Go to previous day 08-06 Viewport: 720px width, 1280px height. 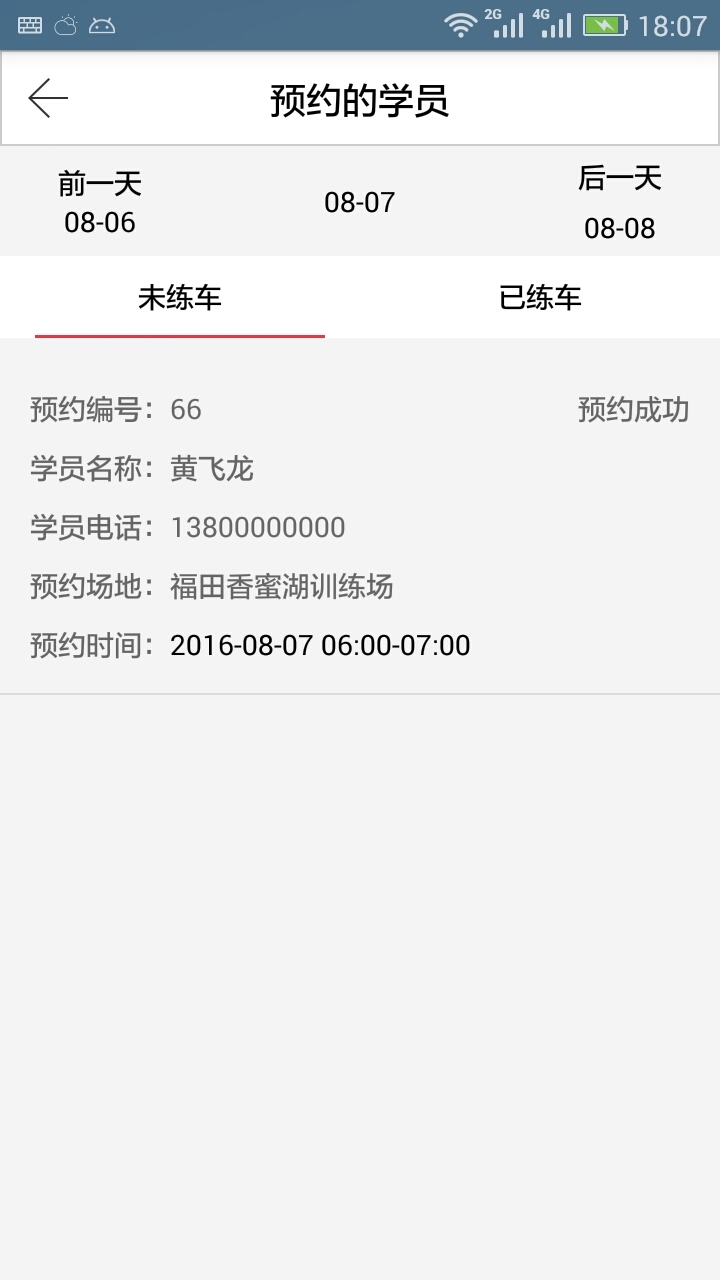click(x=99, y=203)
